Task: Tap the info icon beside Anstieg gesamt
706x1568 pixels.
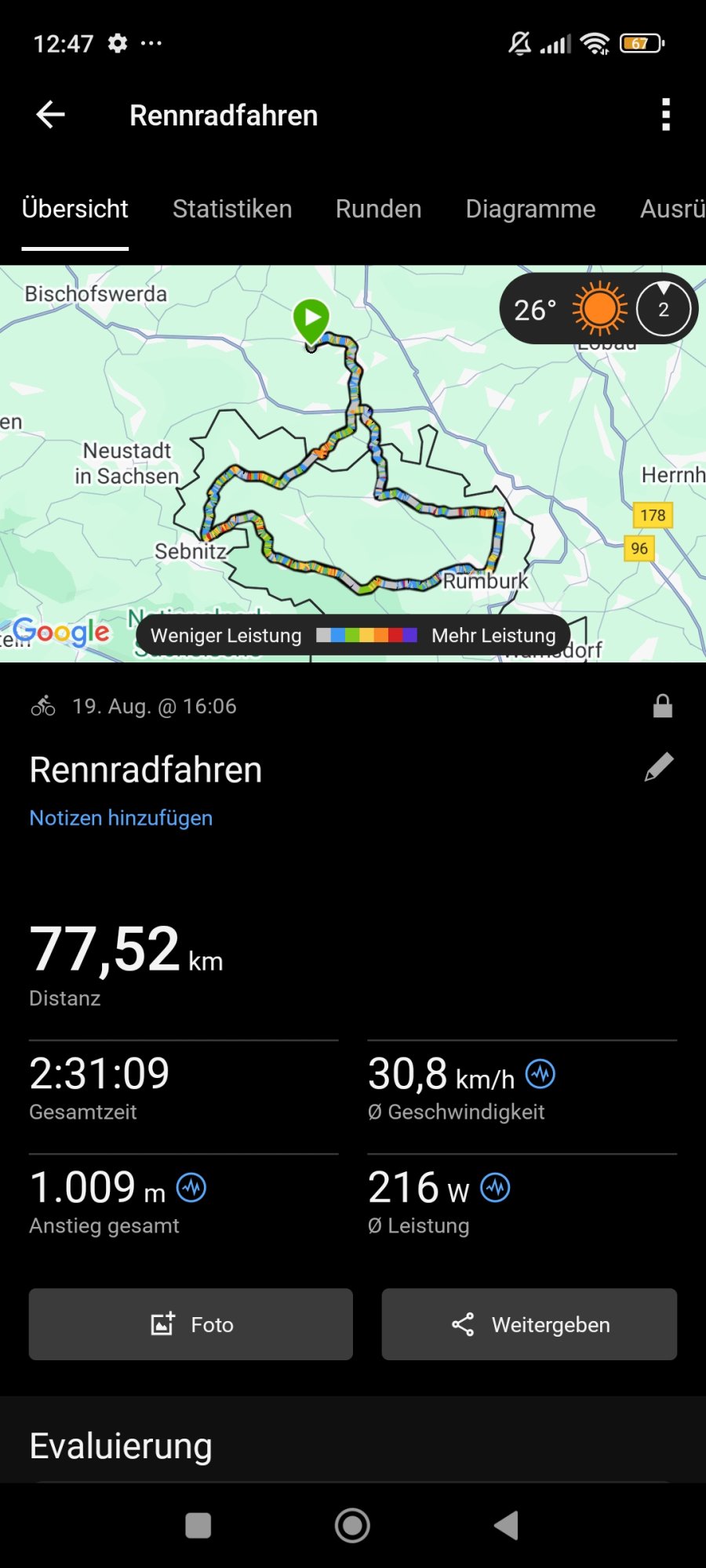Action: 191,1188
